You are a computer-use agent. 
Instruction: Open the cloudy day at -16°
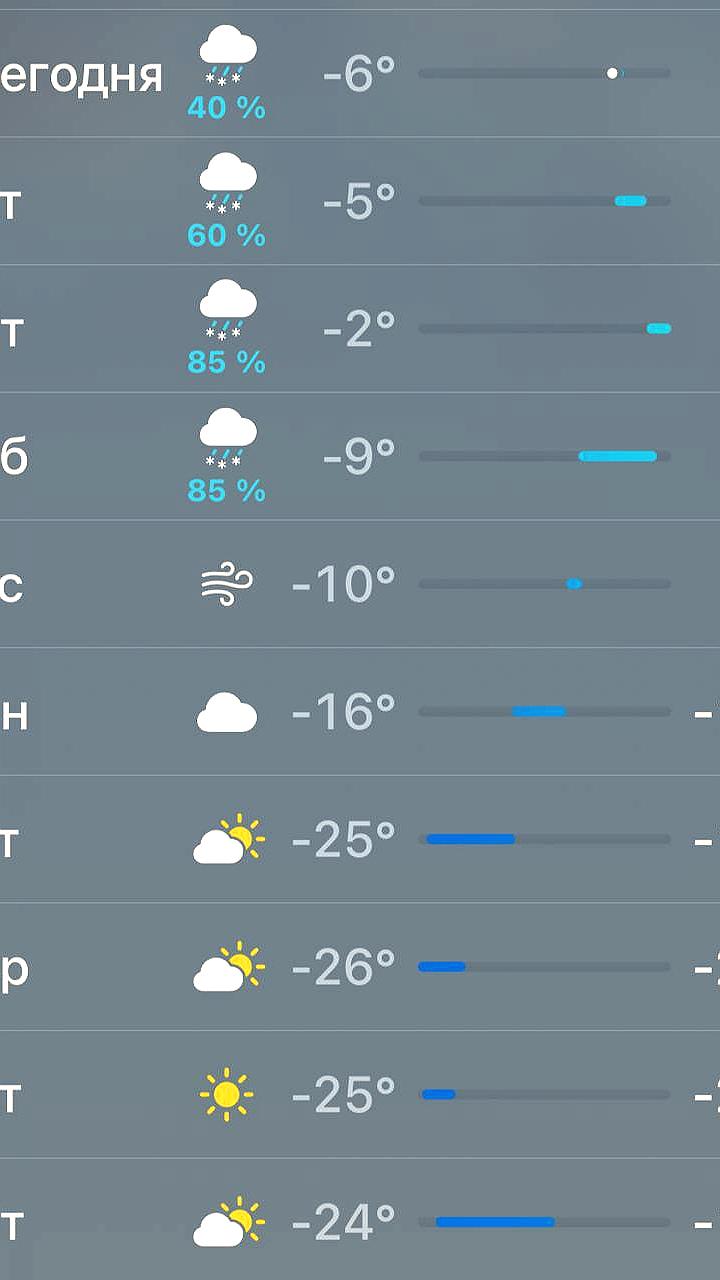[360, 712]
